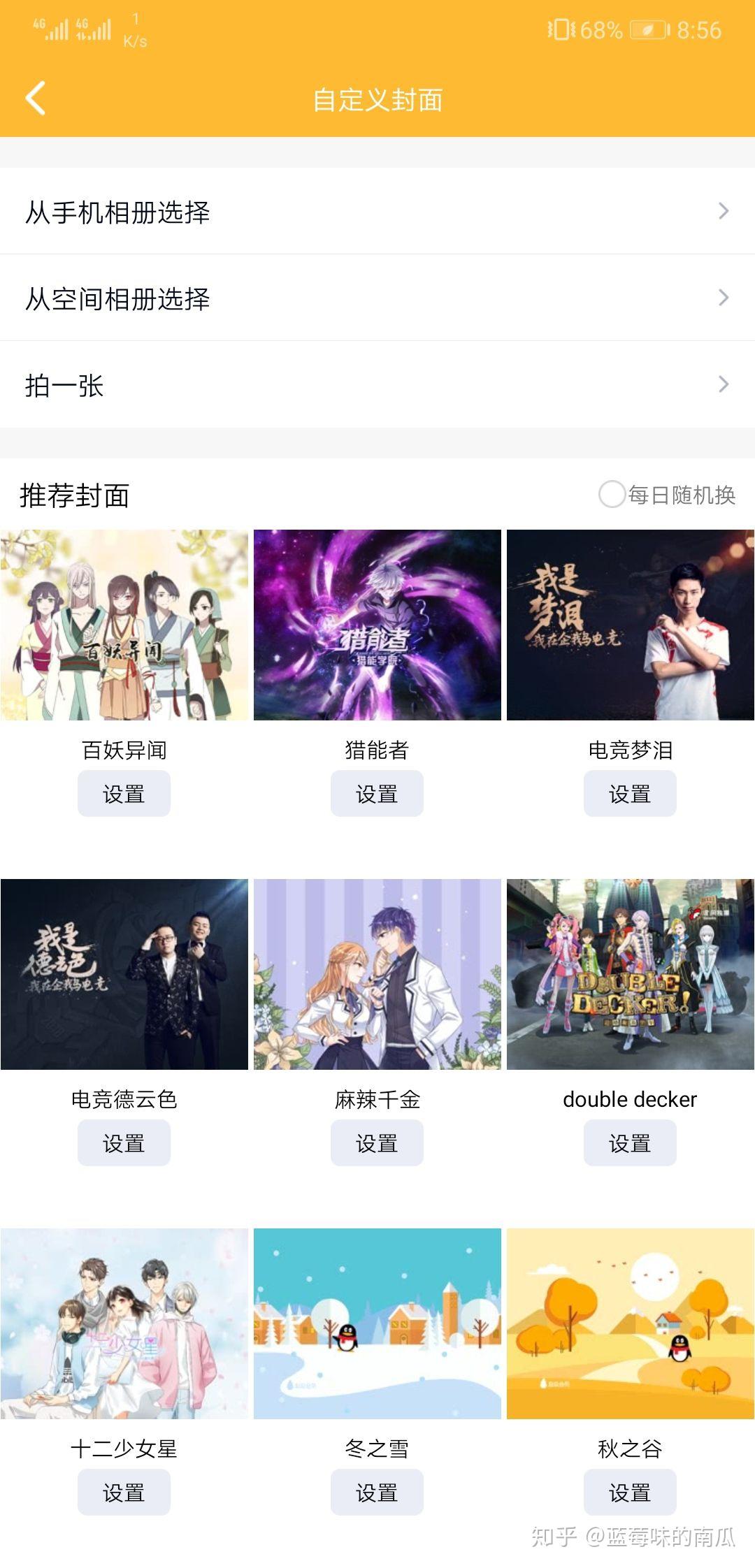This screenshot has width=755, height=1568.
Task: Tap 设置 under 十二少女星
Action: coord(124,1493)
